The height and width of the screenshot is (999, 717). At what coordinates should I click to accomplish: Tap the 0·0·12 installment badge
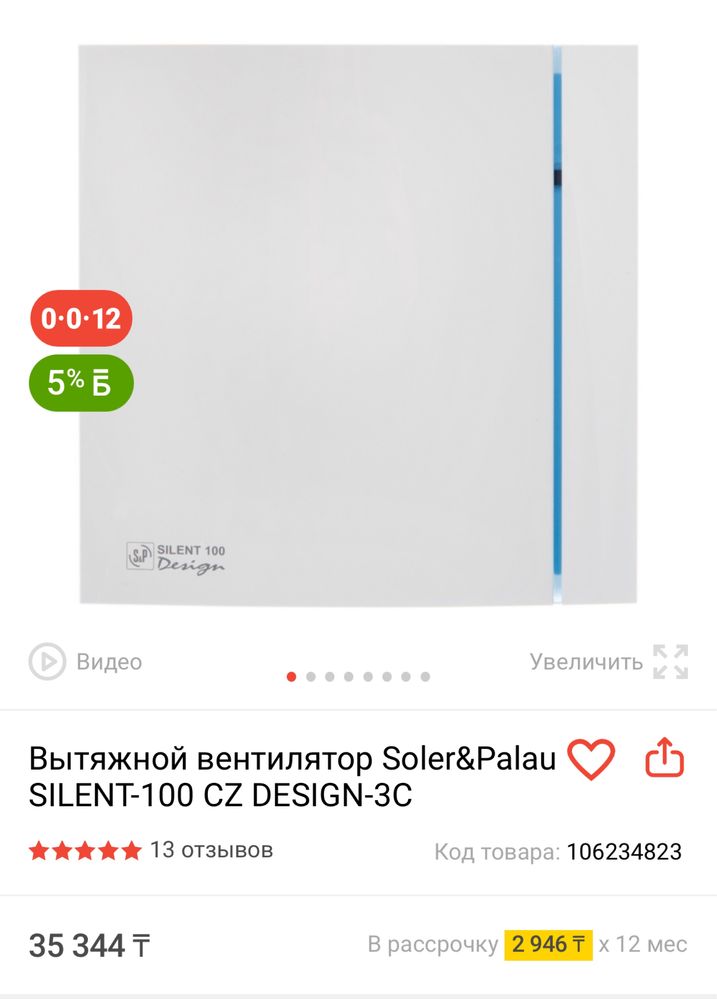(x=81, y=320)
